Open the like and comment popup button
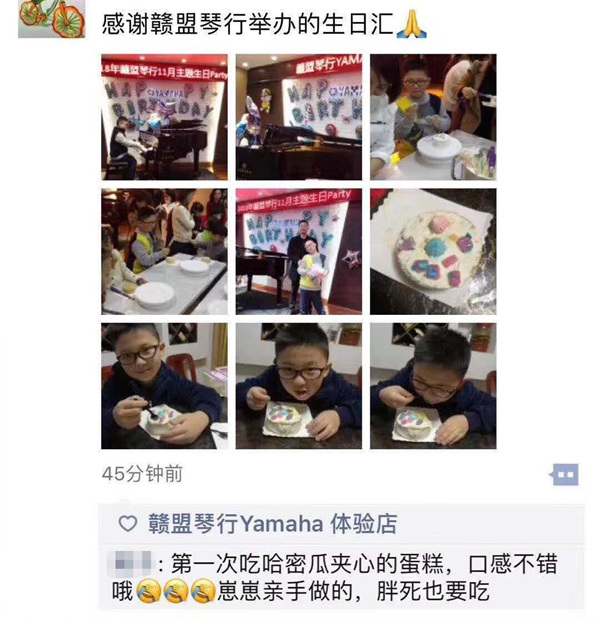 coord(564,475)
